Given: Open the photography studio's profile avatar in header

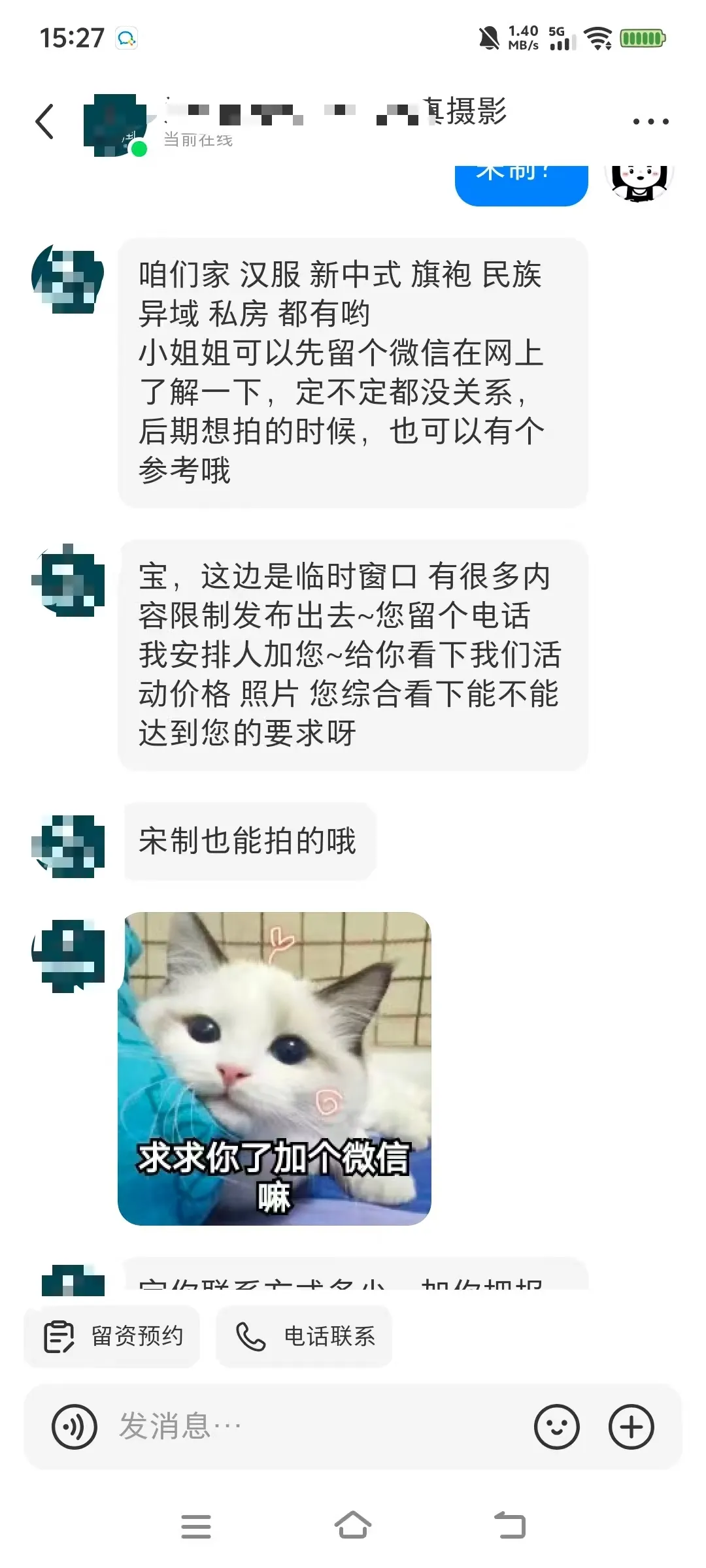Looking at the screenshot, I should (x=115, y=124).
